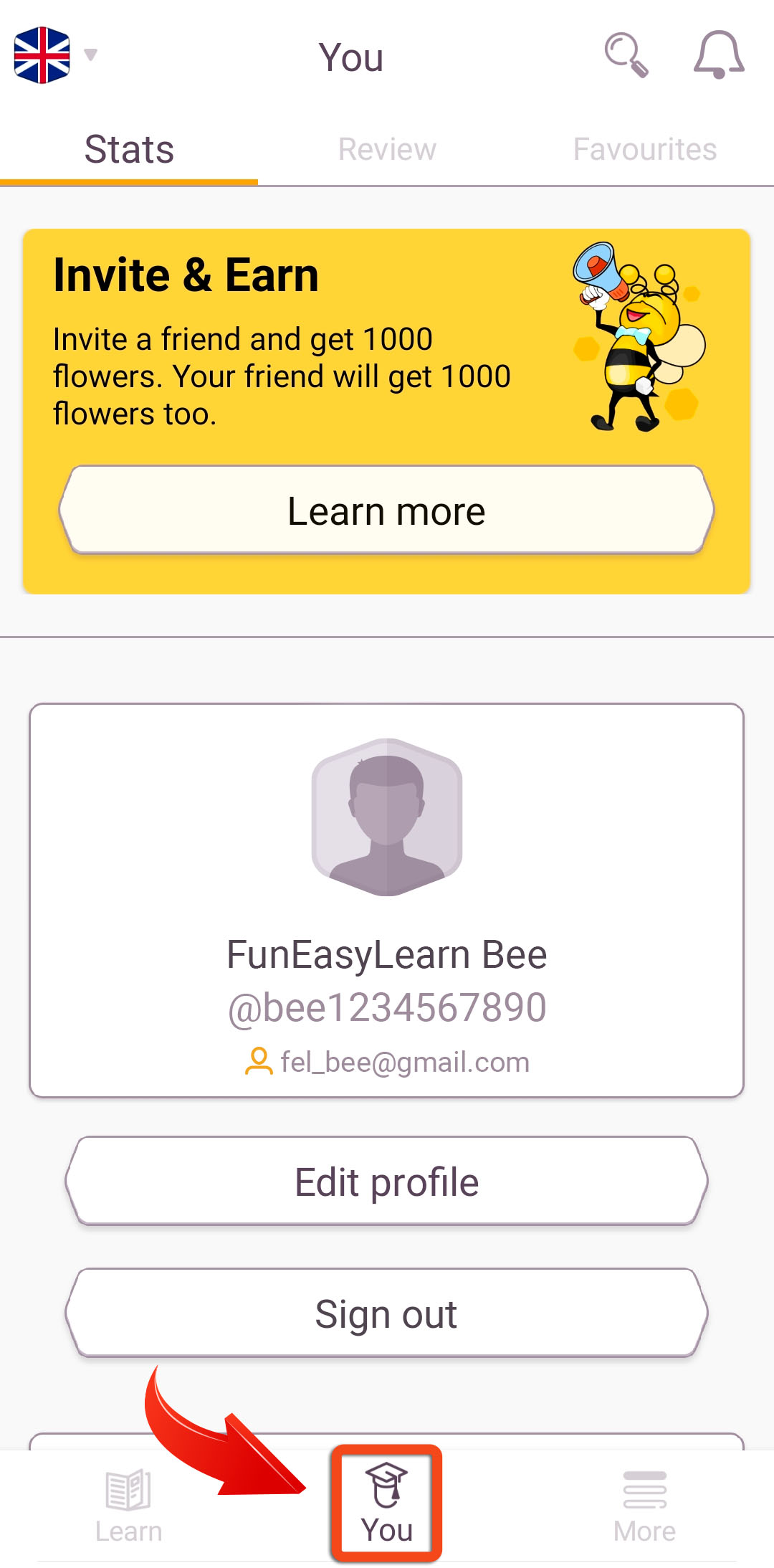The image size is (774, 1568).
Task: Switch to the Review tab
Action: pyautogui.click(x=387, y=150)
